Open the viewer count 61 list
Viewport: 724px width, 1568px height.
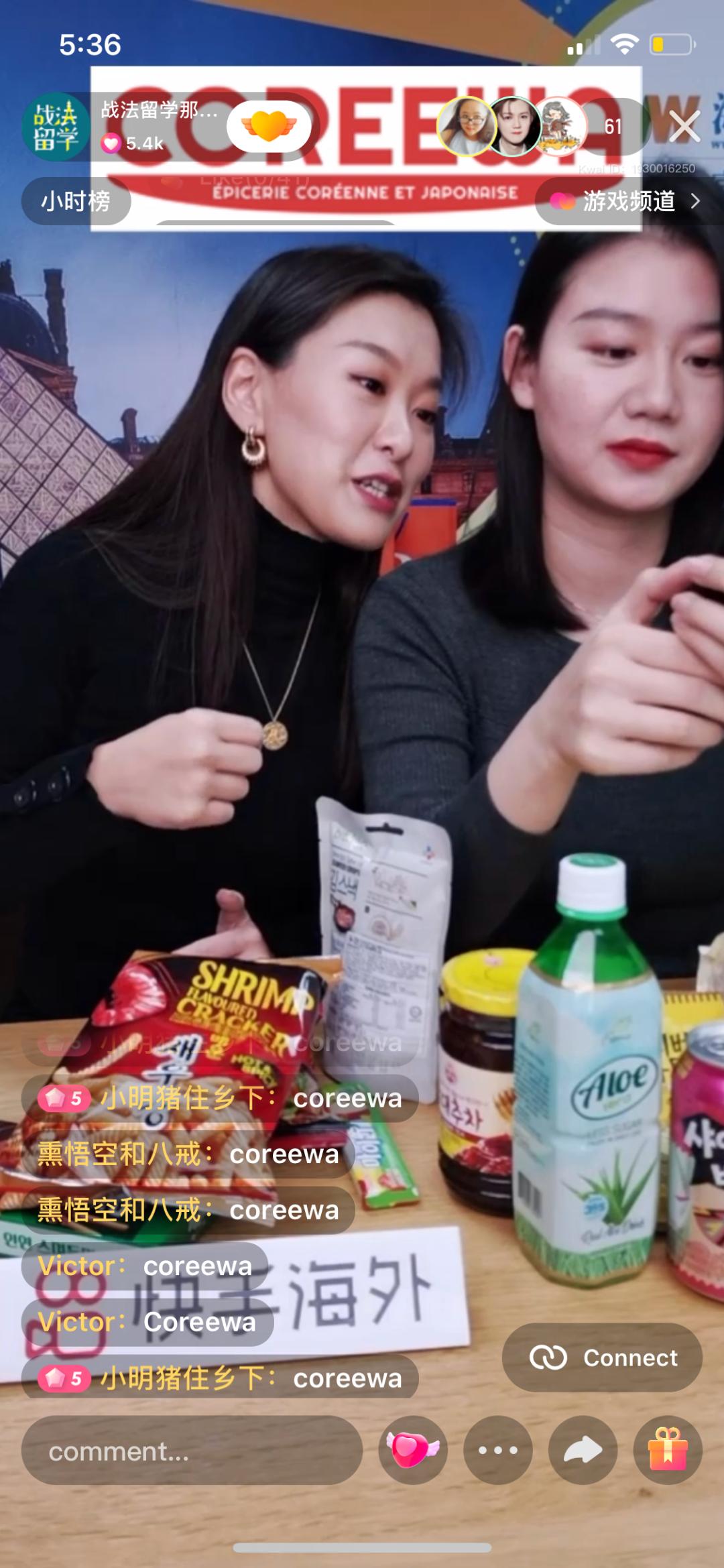pyautogui.click(x=613, y=126)
